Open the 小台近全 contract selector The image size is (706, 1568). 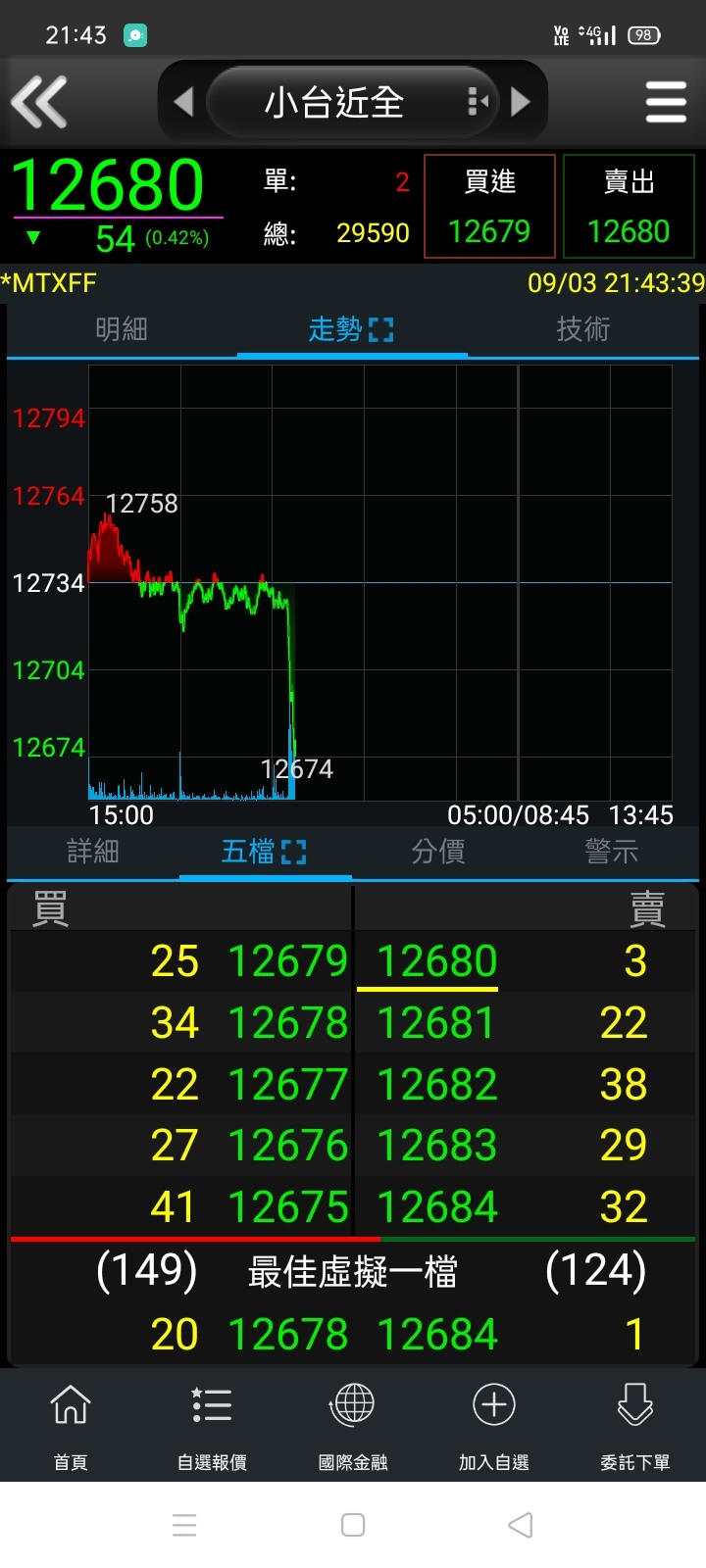click(x=335, y=102)
